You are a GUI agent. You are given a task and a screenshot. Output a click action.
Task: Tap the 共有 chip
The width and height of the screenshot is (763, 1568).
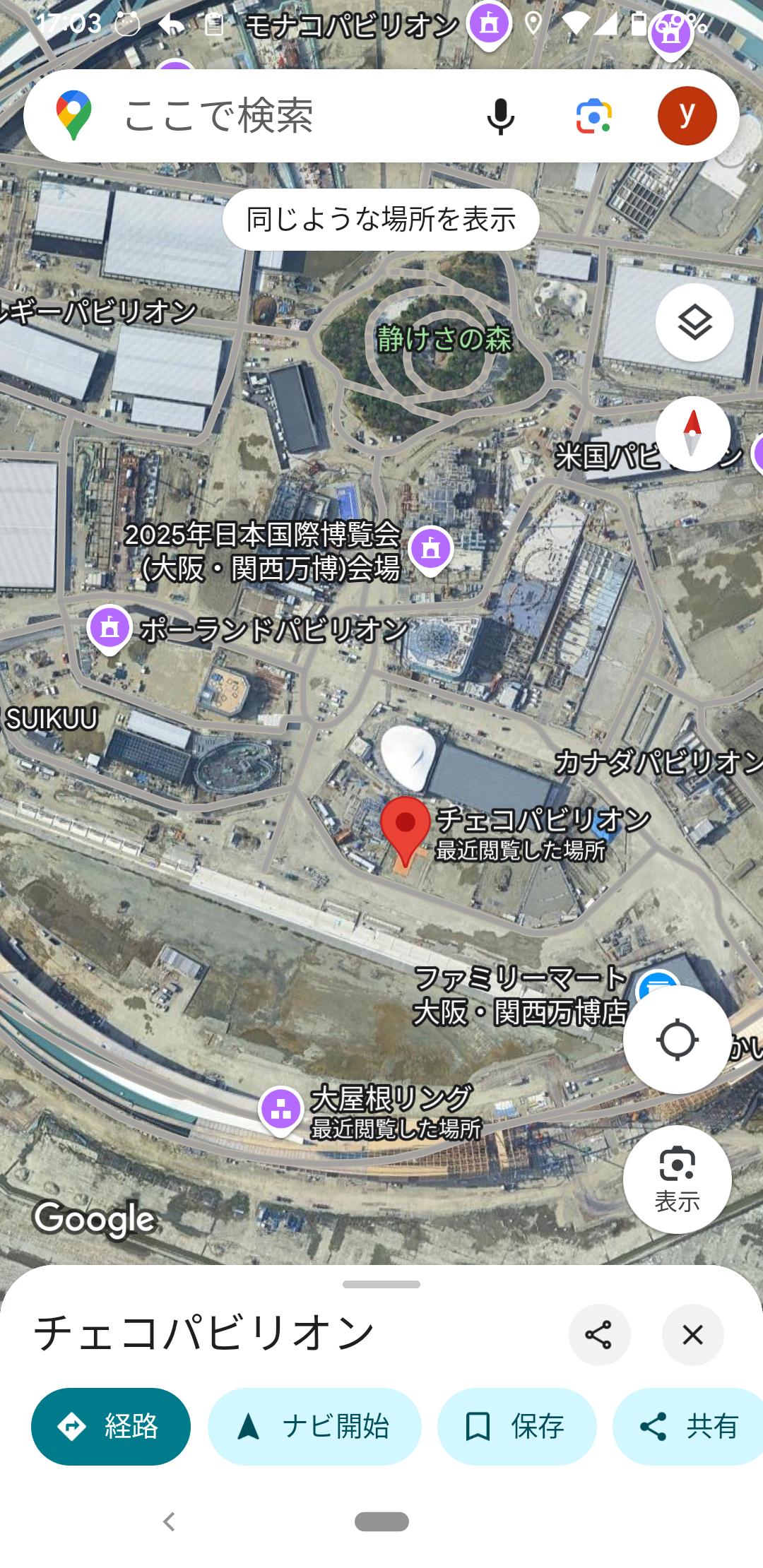(689, 1427)
